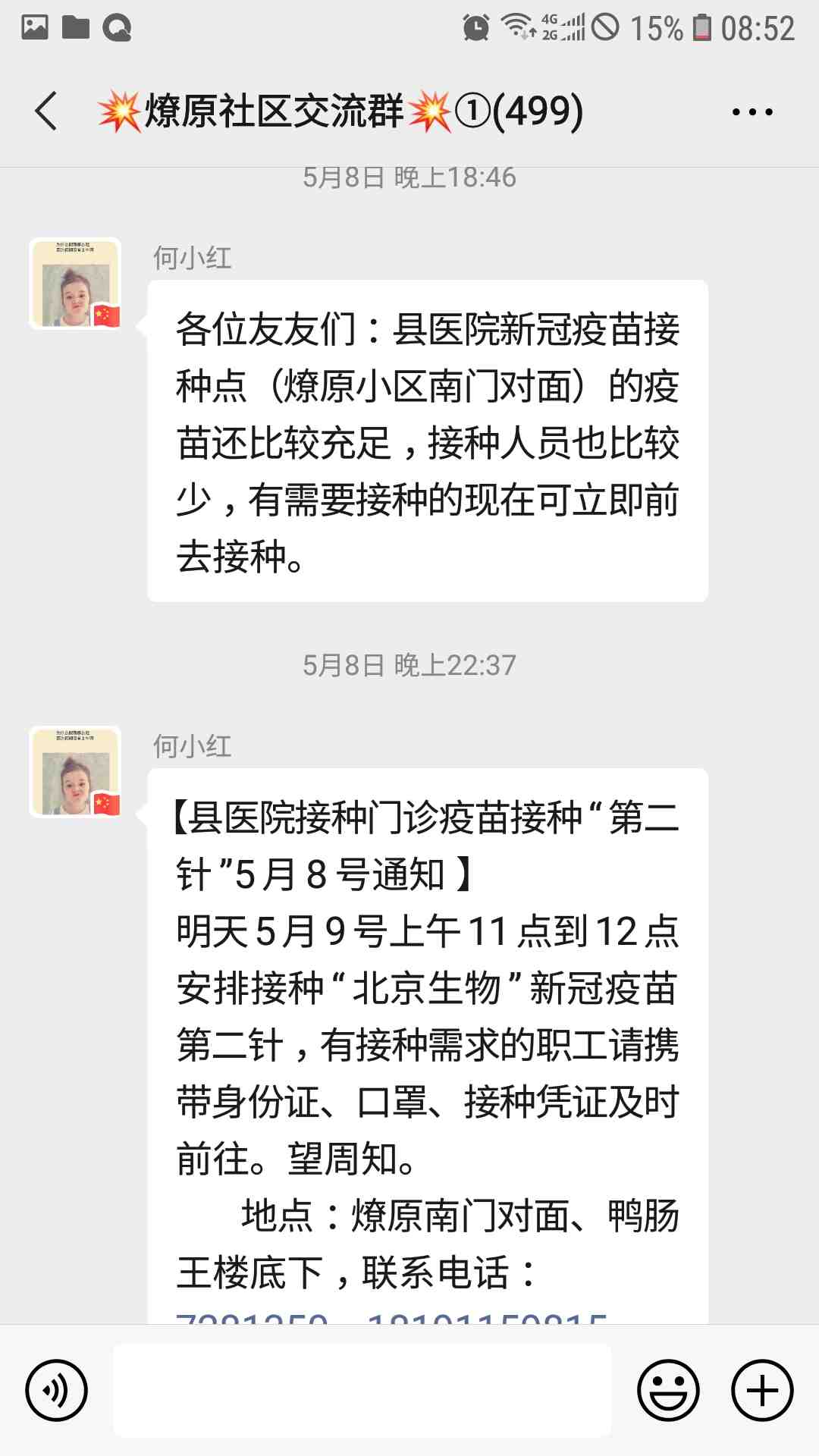This screenshot has width=819, height=1456.
Task: Switch to voice message input
Action: point(56,1390)
